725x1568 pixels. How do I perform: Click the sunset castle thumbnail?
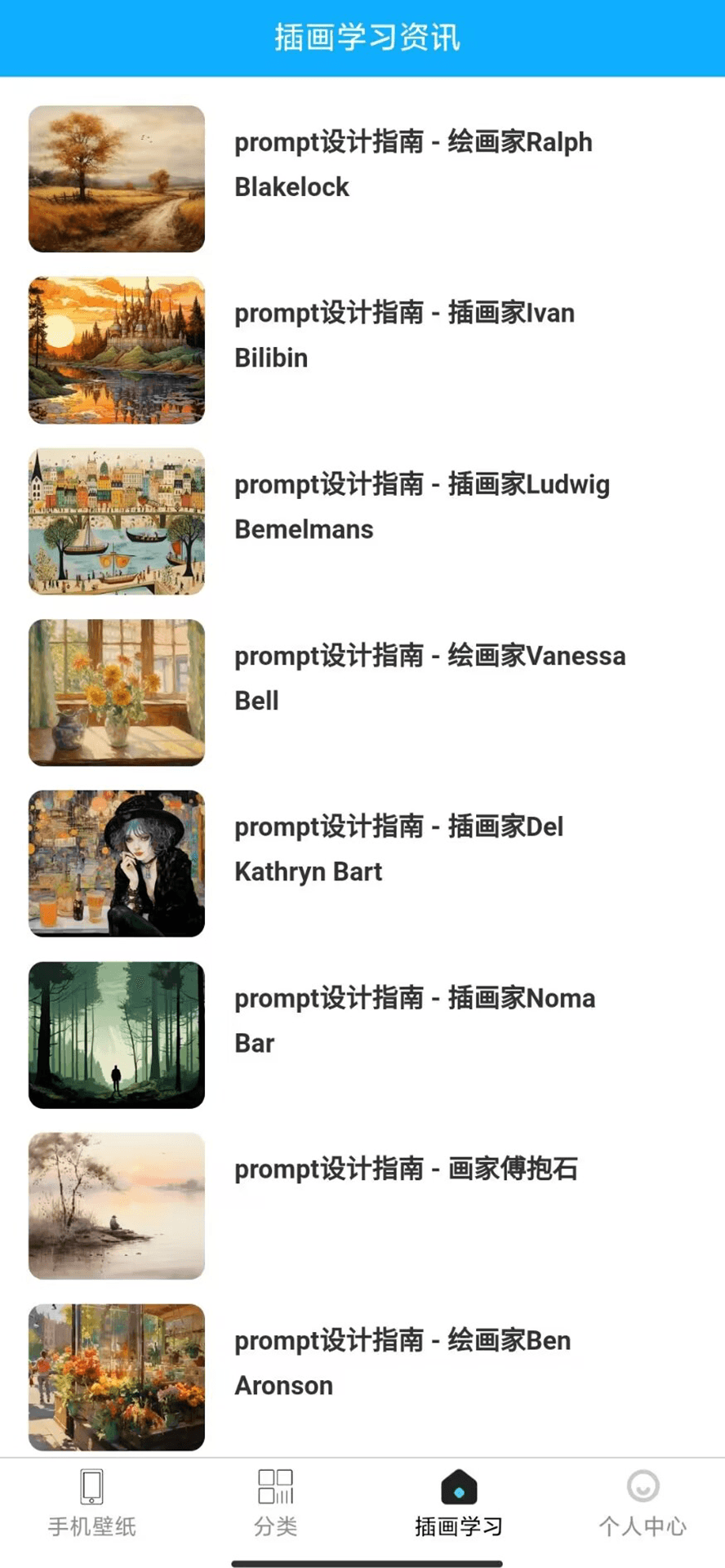[116, 350]
